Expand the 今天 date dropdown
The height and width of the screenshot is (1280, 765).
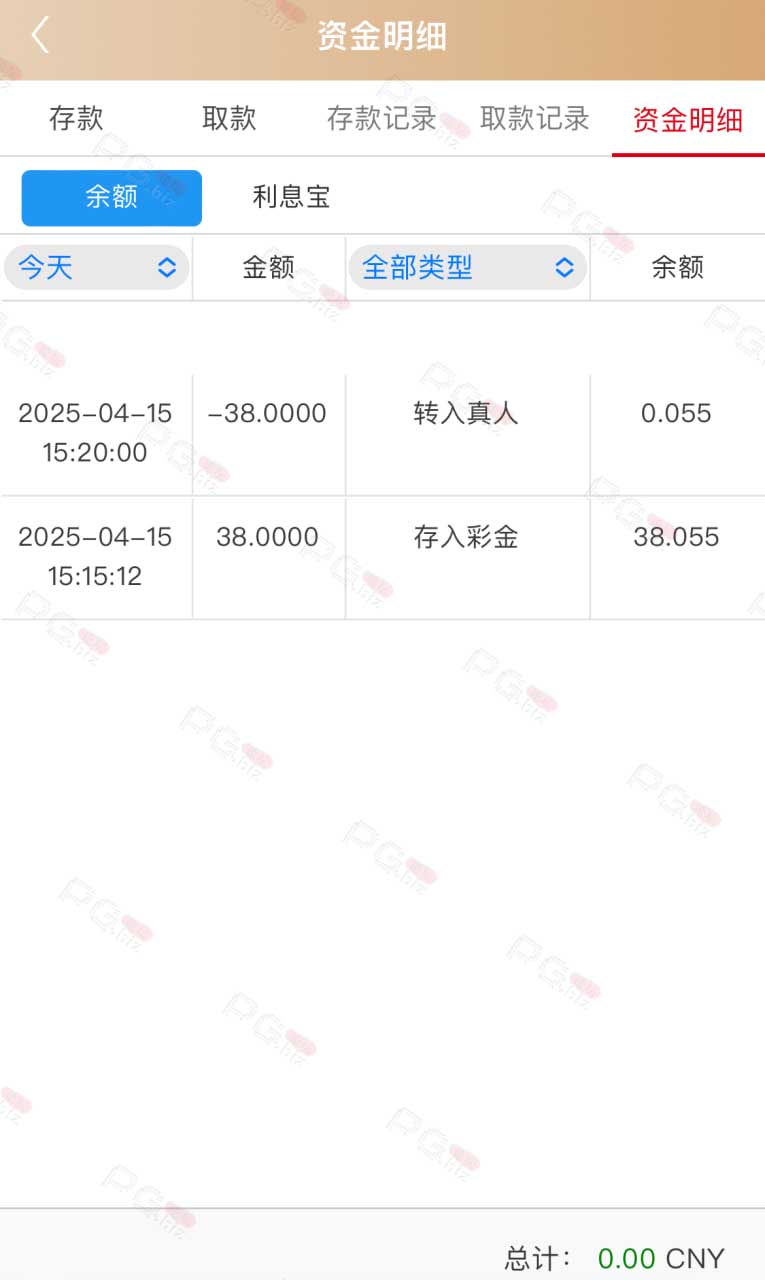click(96, 268)
